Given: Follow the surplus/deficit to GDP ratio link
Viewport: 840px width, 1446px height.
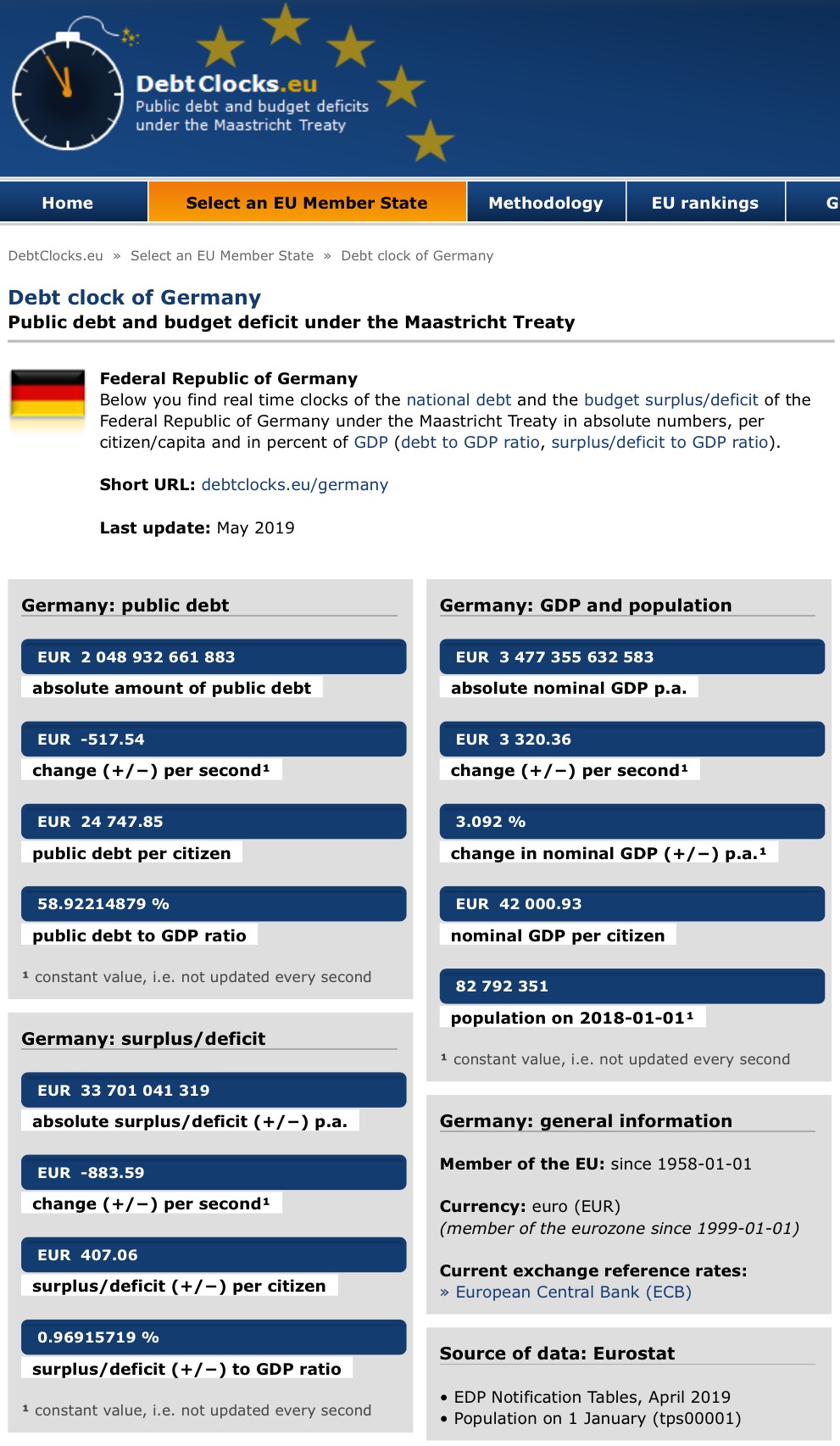Looking at the screenshot, I should coord(659,442).
